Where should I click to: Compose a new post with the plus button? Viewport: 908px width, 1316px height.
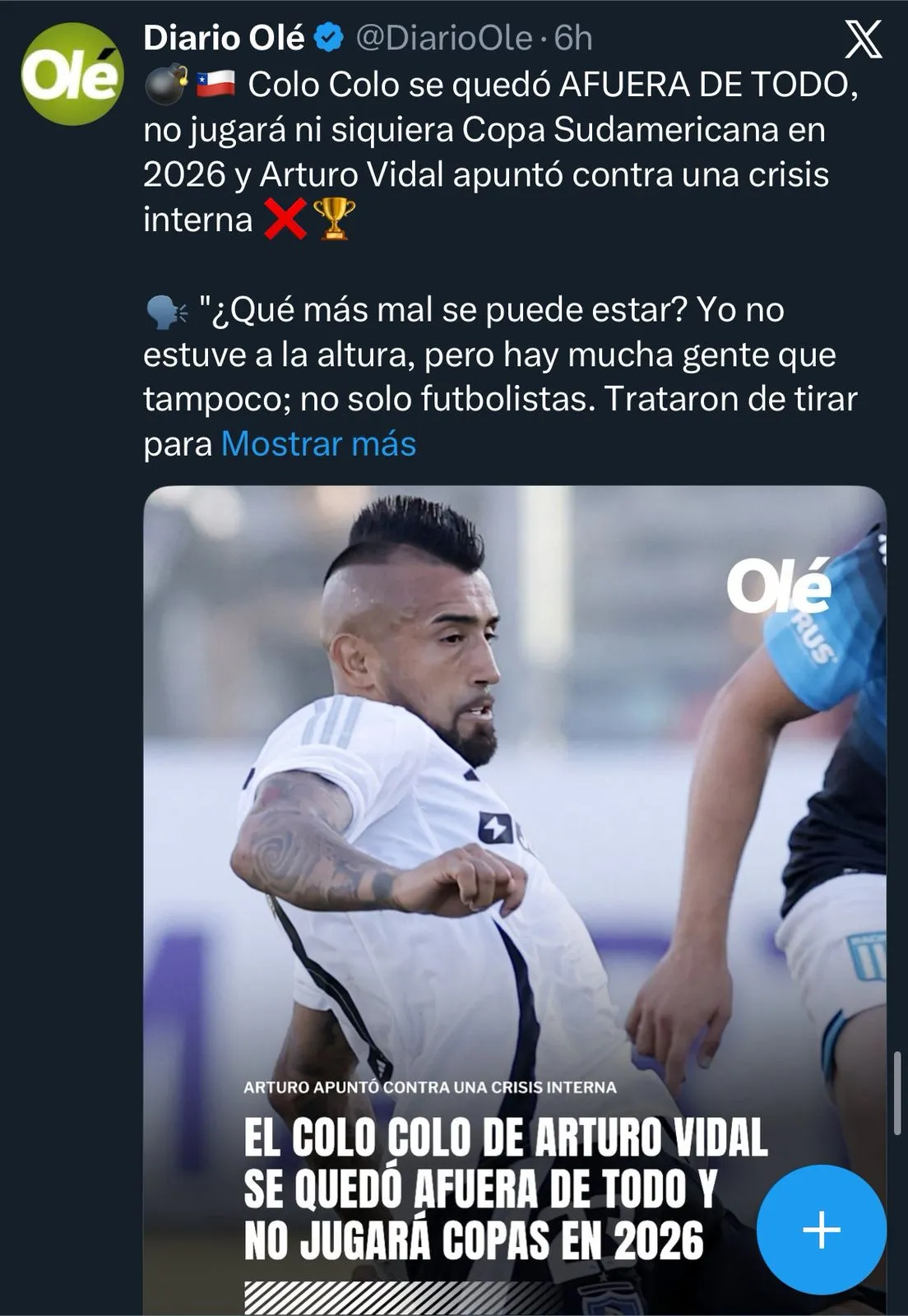click(821, 1230)
